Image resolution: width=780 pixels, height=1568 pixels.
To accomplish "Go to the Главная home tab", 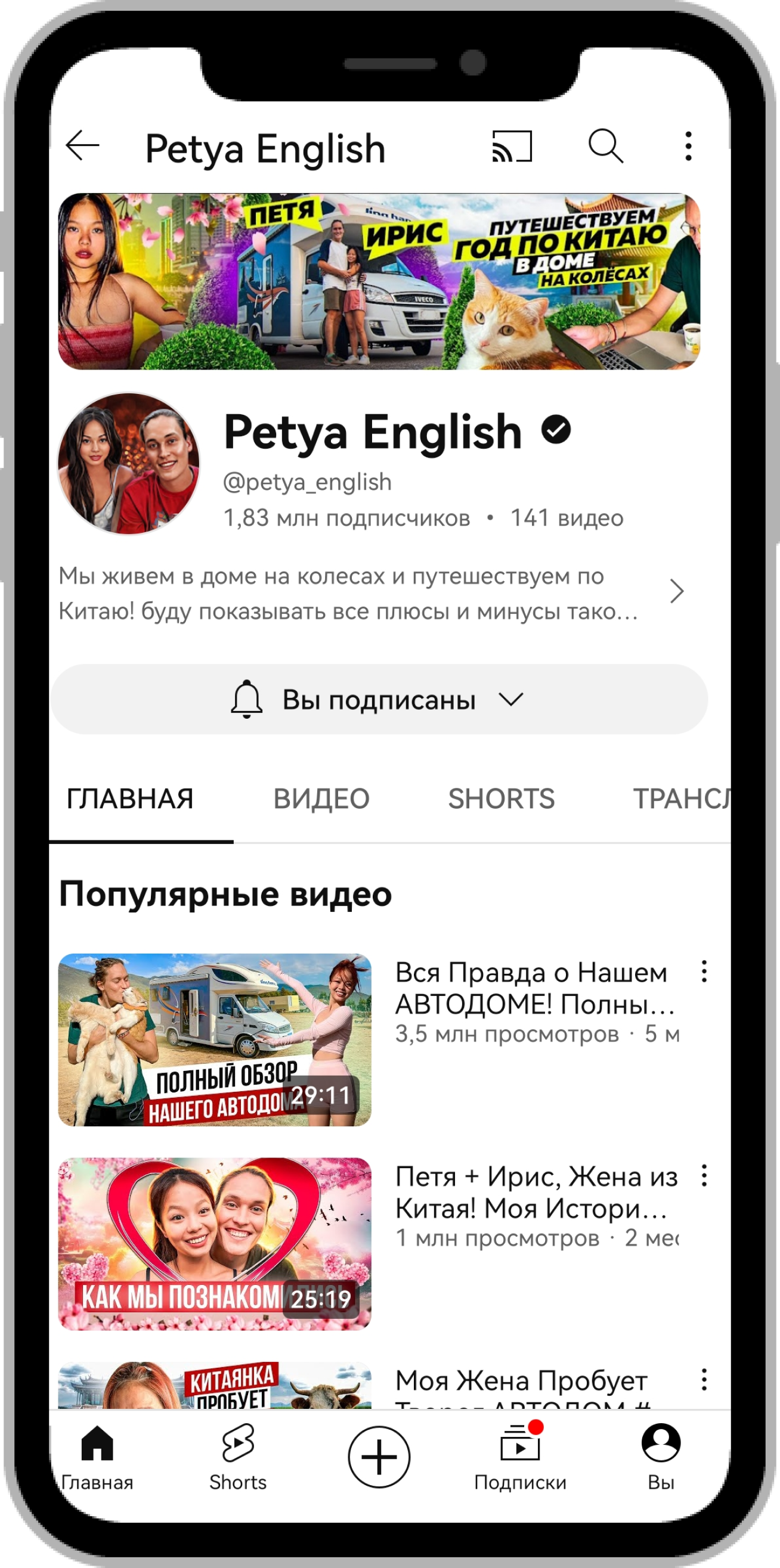I will tap(97, 1457).
